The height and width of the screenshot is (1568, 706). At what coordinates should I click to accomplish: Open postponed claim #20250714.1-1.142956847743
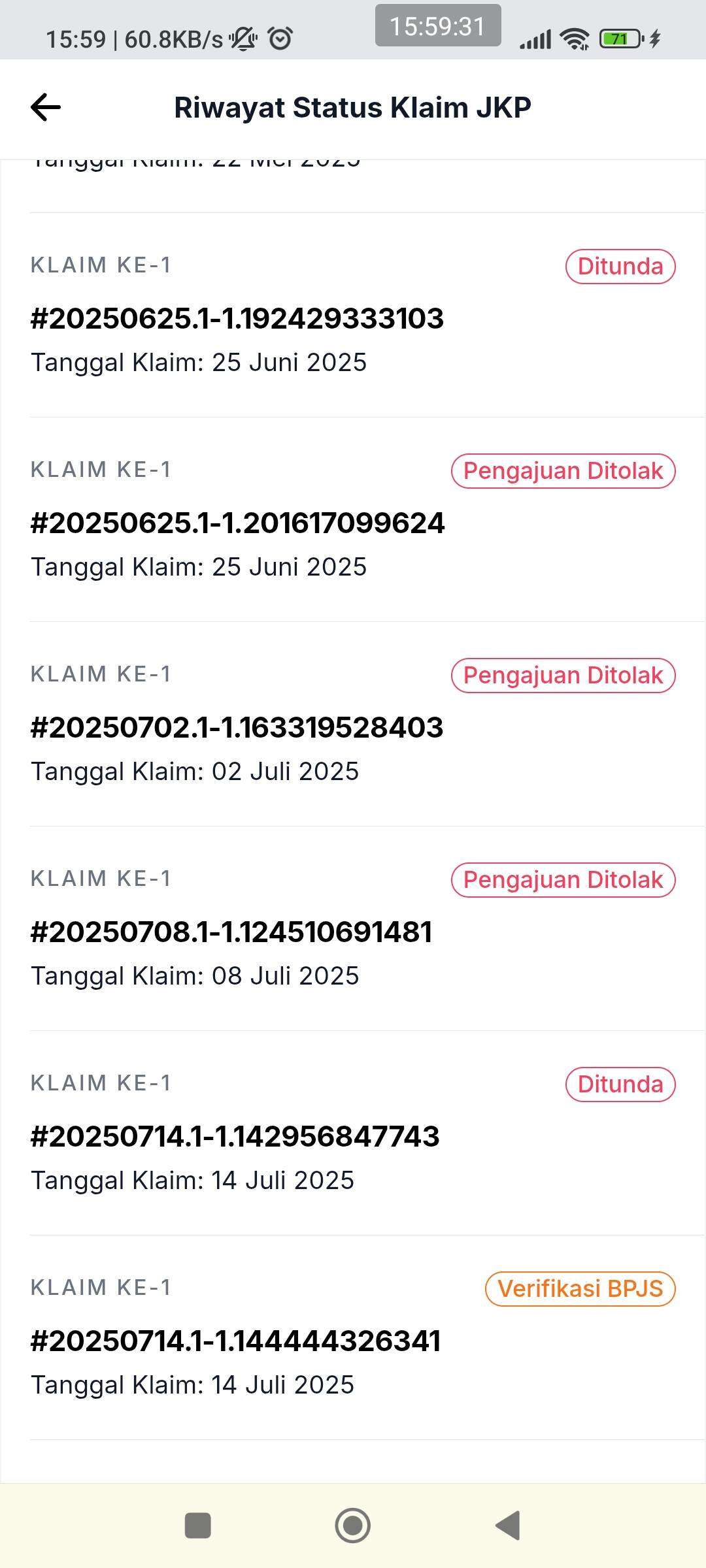353,1133
